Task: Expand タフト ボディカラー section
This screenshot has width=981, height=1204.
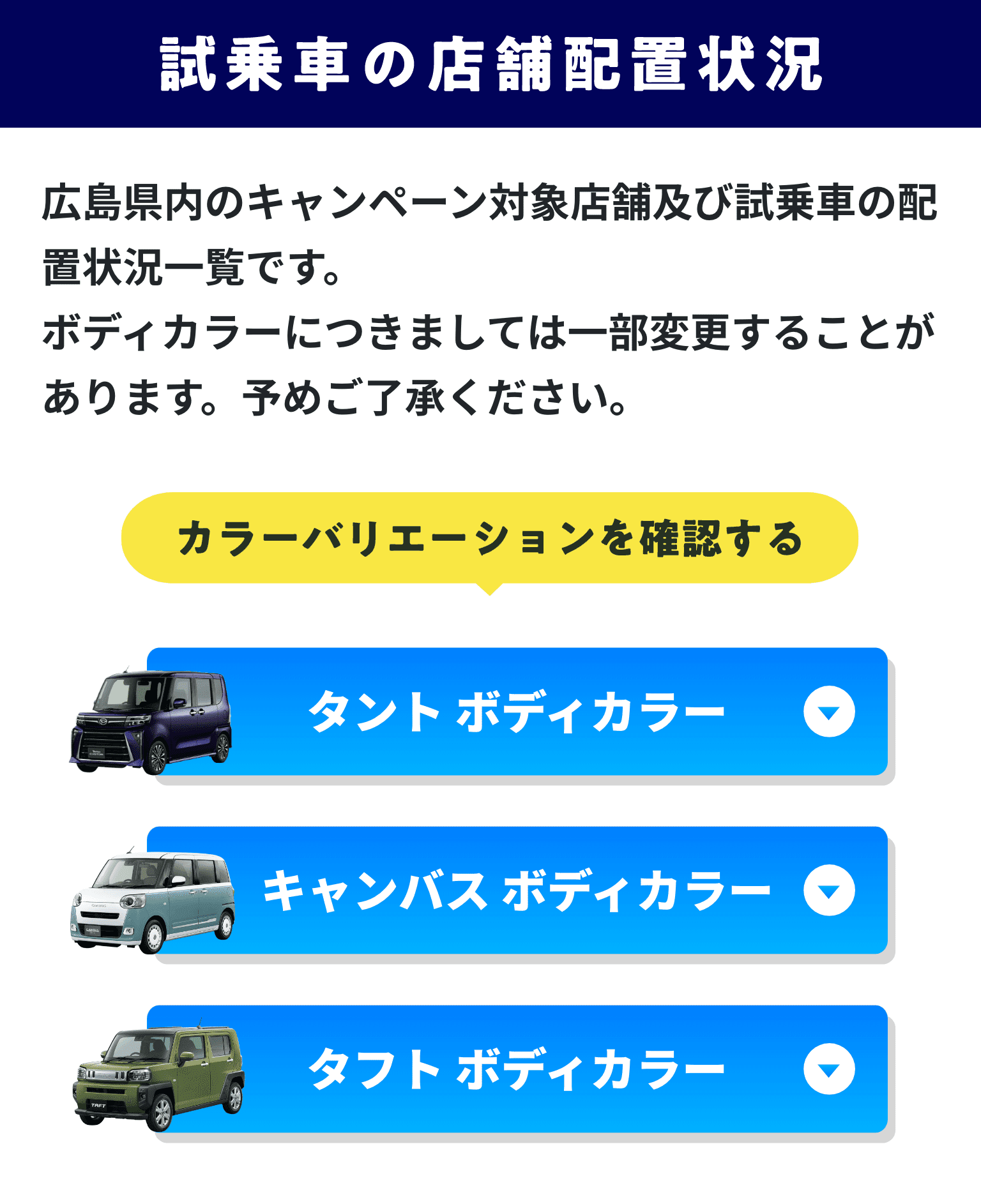Action: click(828, 1069)
